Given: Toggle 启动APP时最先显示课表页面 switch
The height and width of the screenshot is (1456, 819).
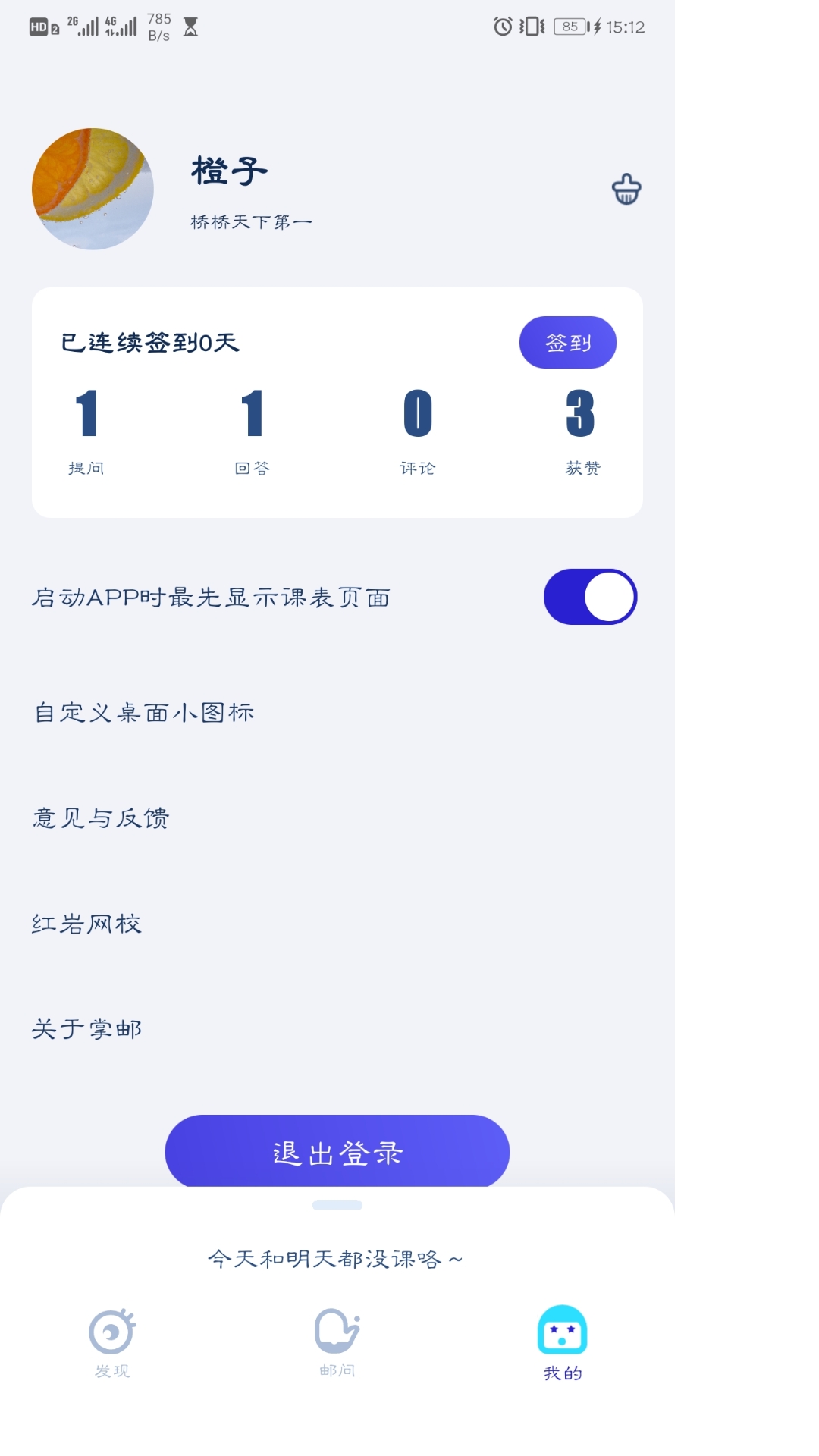Looking at the screenshot, I should (590, 597).
